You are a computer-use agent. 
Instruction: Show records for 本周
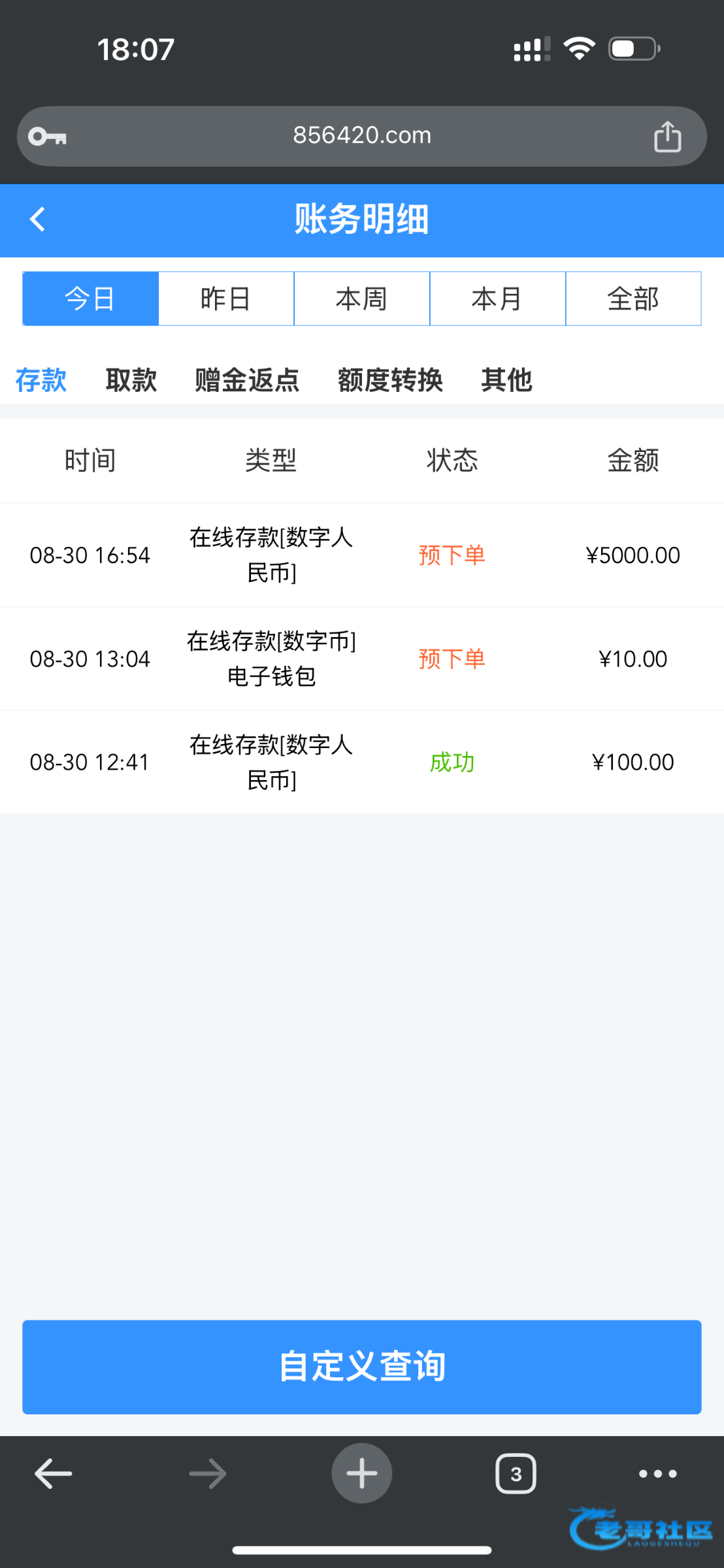[362, 299]
